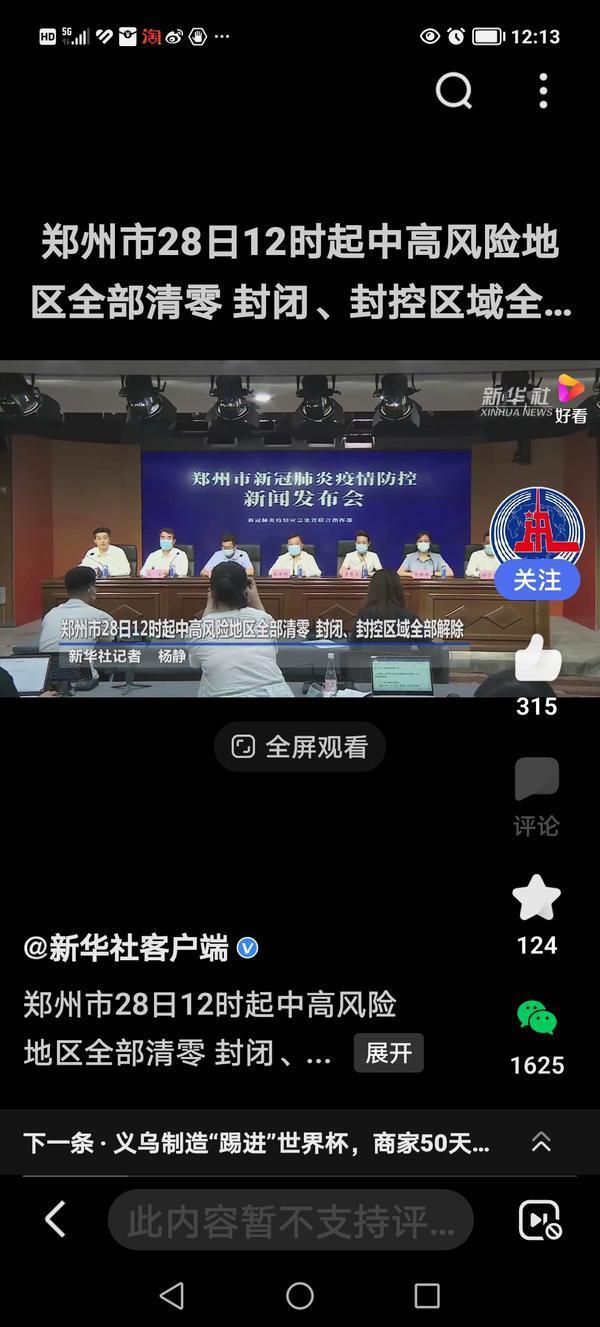Like the video with thumbs up

click(537, 660)
